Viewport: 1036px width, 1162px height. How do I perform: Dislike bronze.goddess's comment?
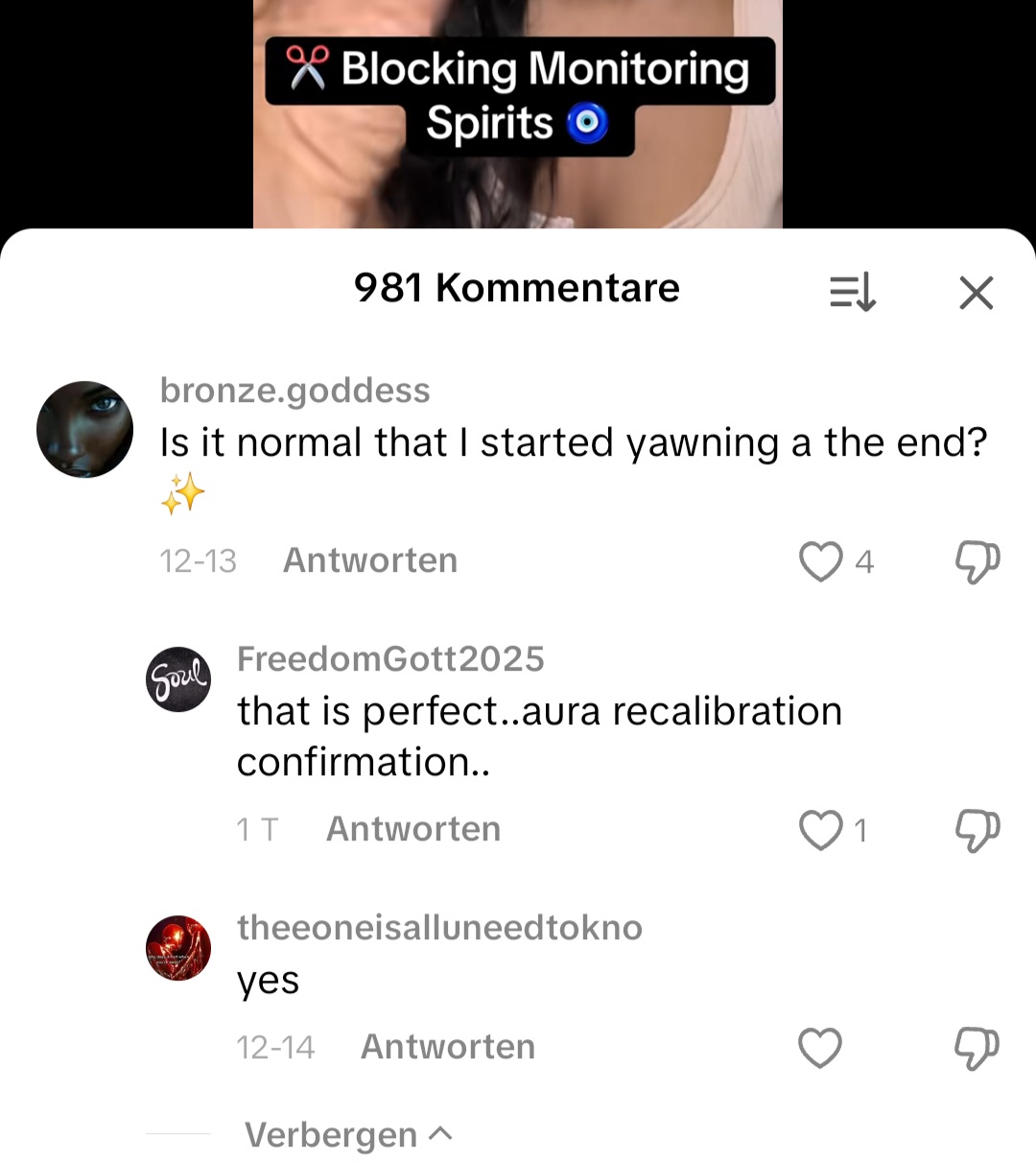coord(977,561)
